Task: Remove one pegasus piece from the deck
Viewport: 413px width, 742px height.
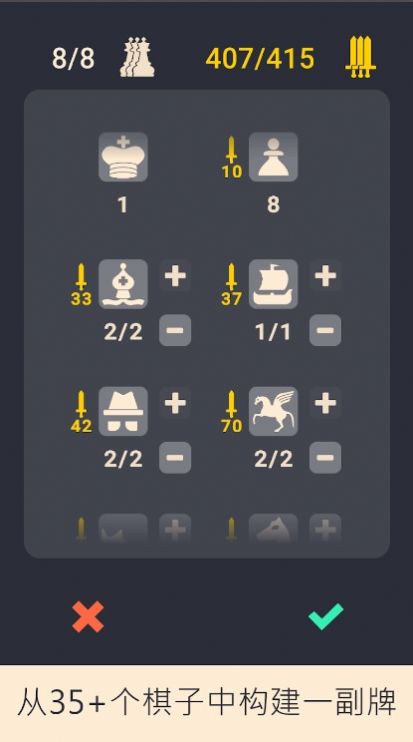Action: [325, 458]
